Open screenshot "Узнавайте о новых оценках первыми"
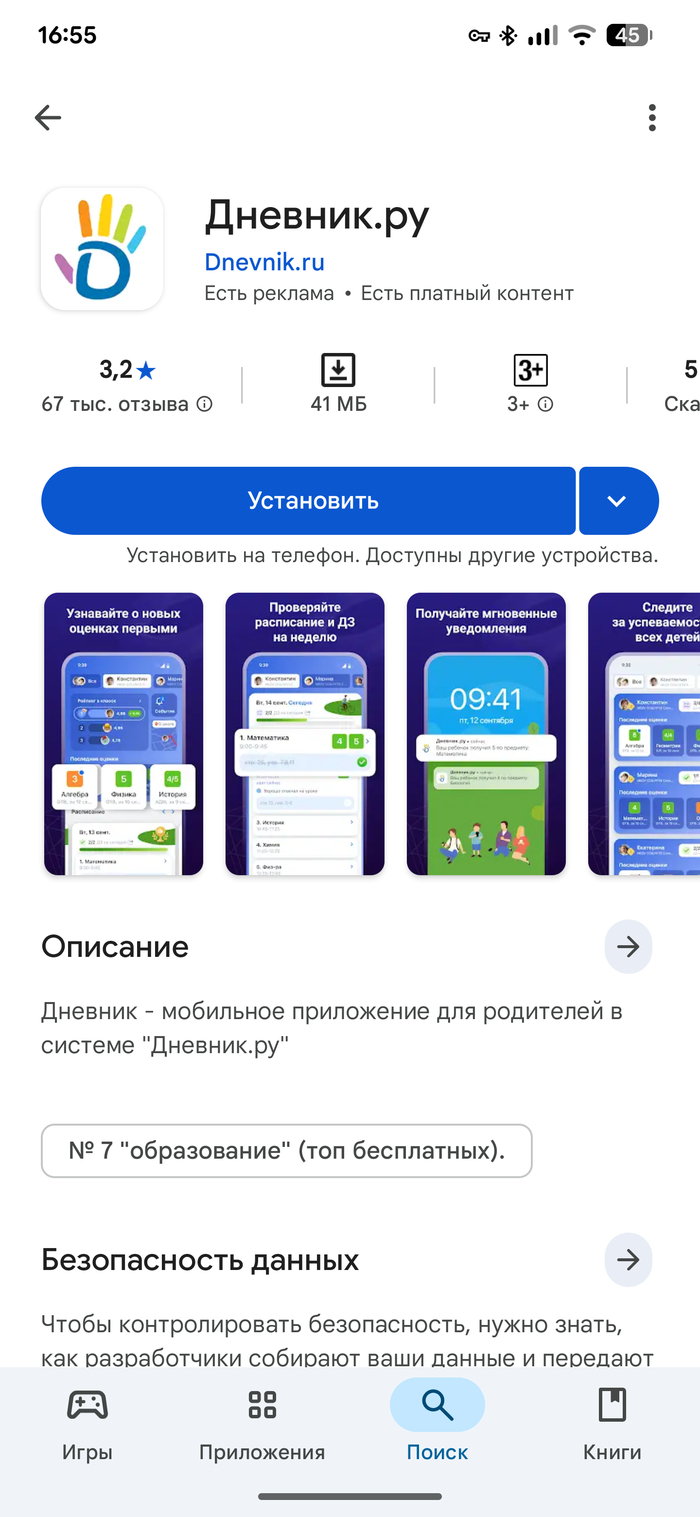The image size is (700, 1517). tap(123, 734)
